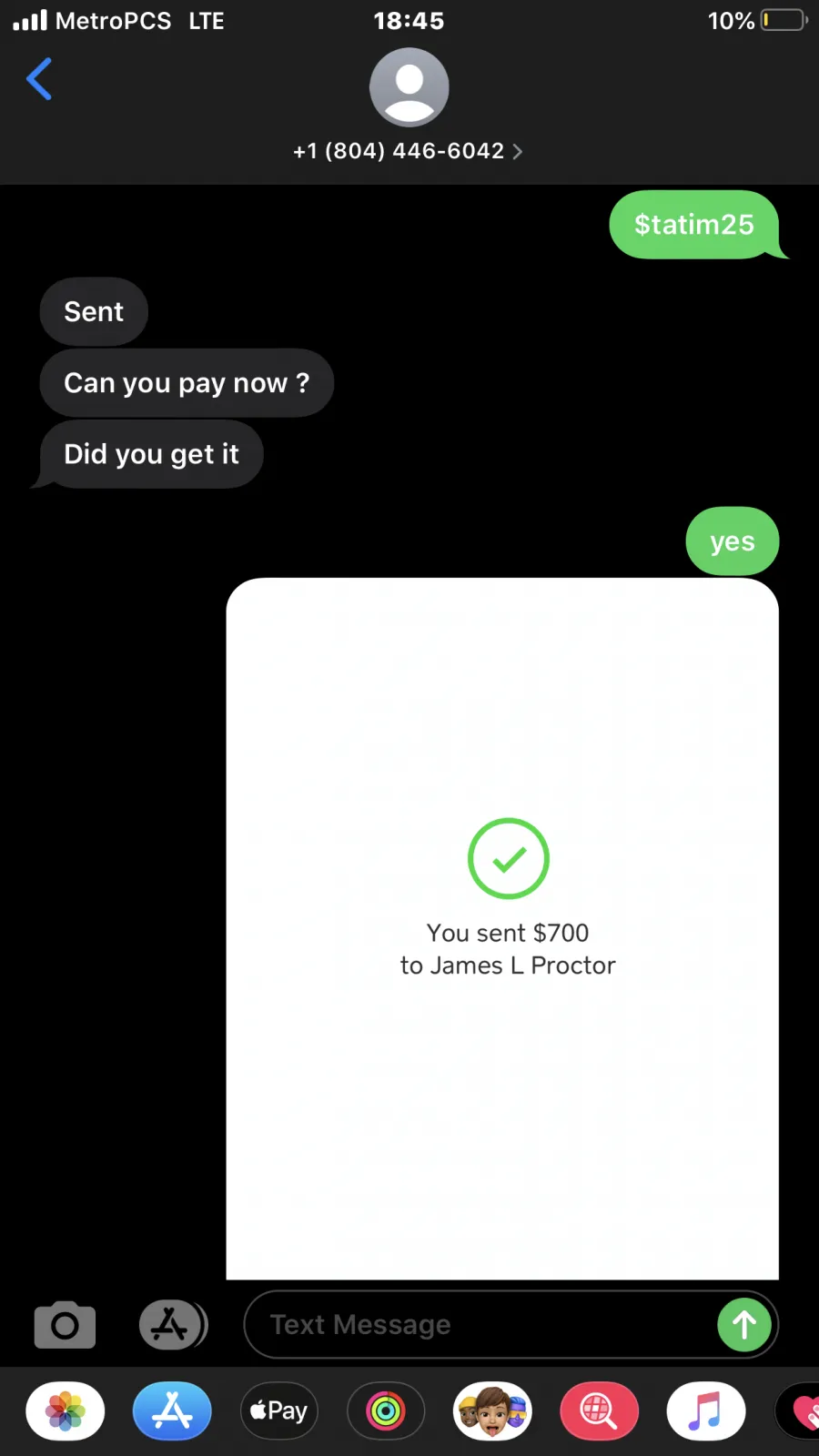Open the #images search app
The height and width of the screenshot is (1456, 819).
click(x=599, y=1410)
